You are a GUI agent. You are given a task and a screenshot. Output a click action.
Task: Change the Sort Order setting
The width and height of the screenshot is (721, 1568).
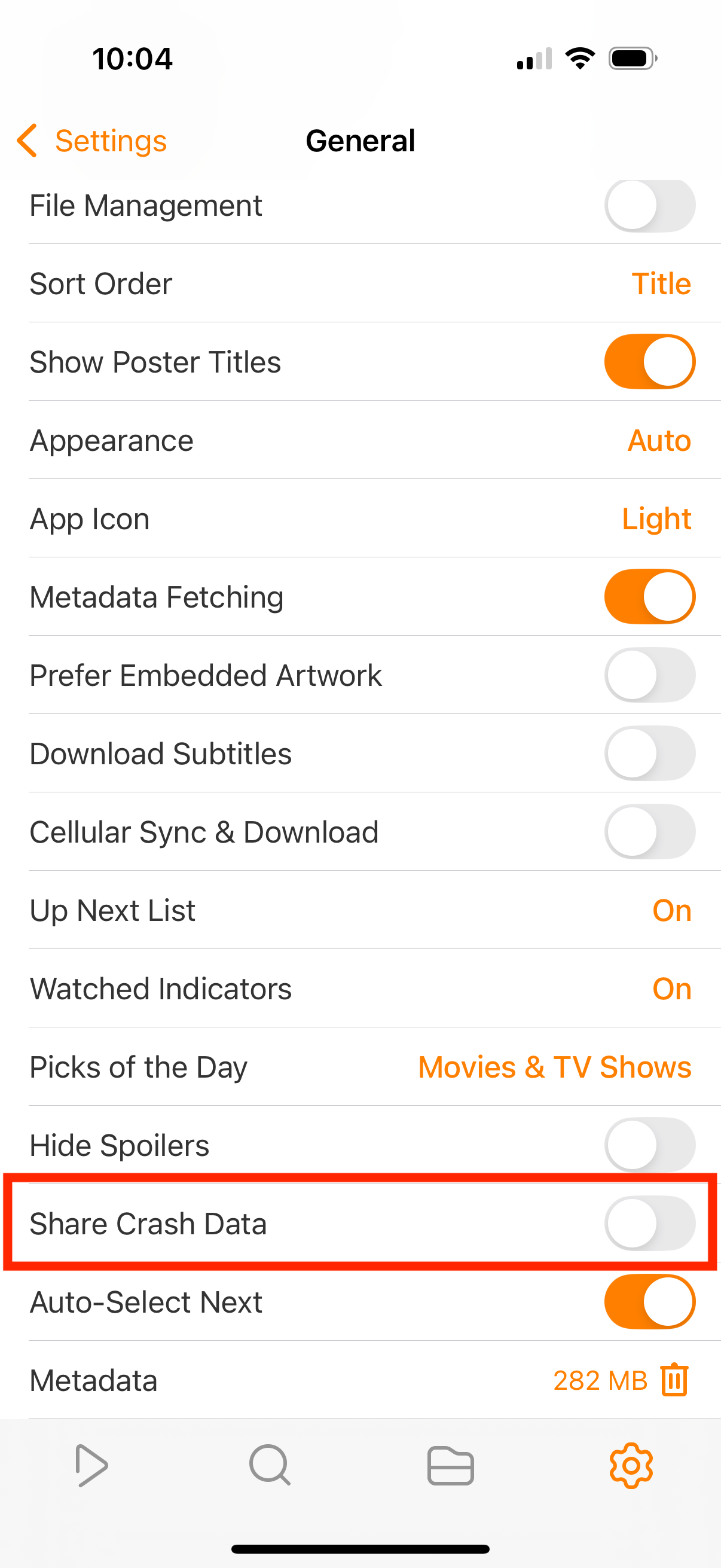pyautogui.click(x=360, y=283)
